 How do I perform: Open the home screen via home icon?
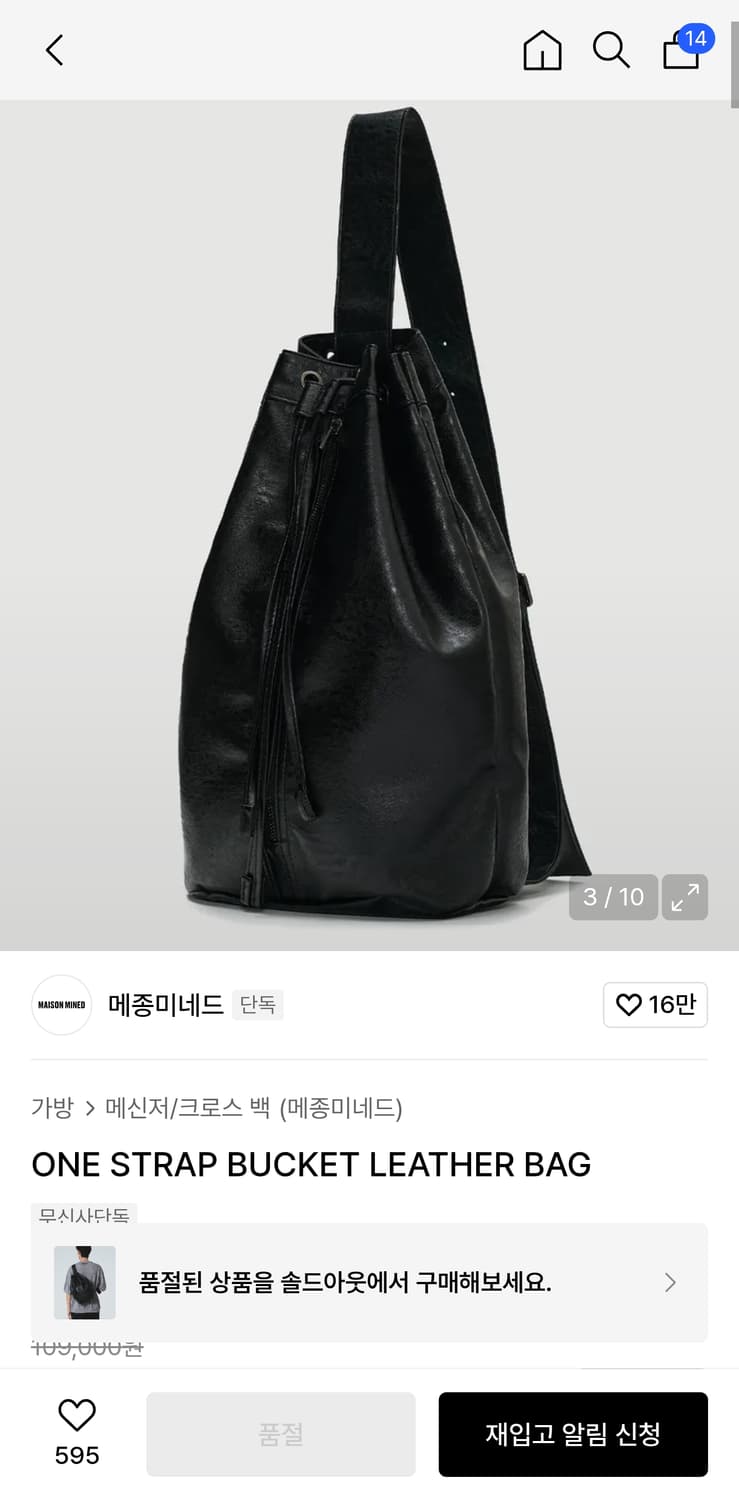pos(542,51)
